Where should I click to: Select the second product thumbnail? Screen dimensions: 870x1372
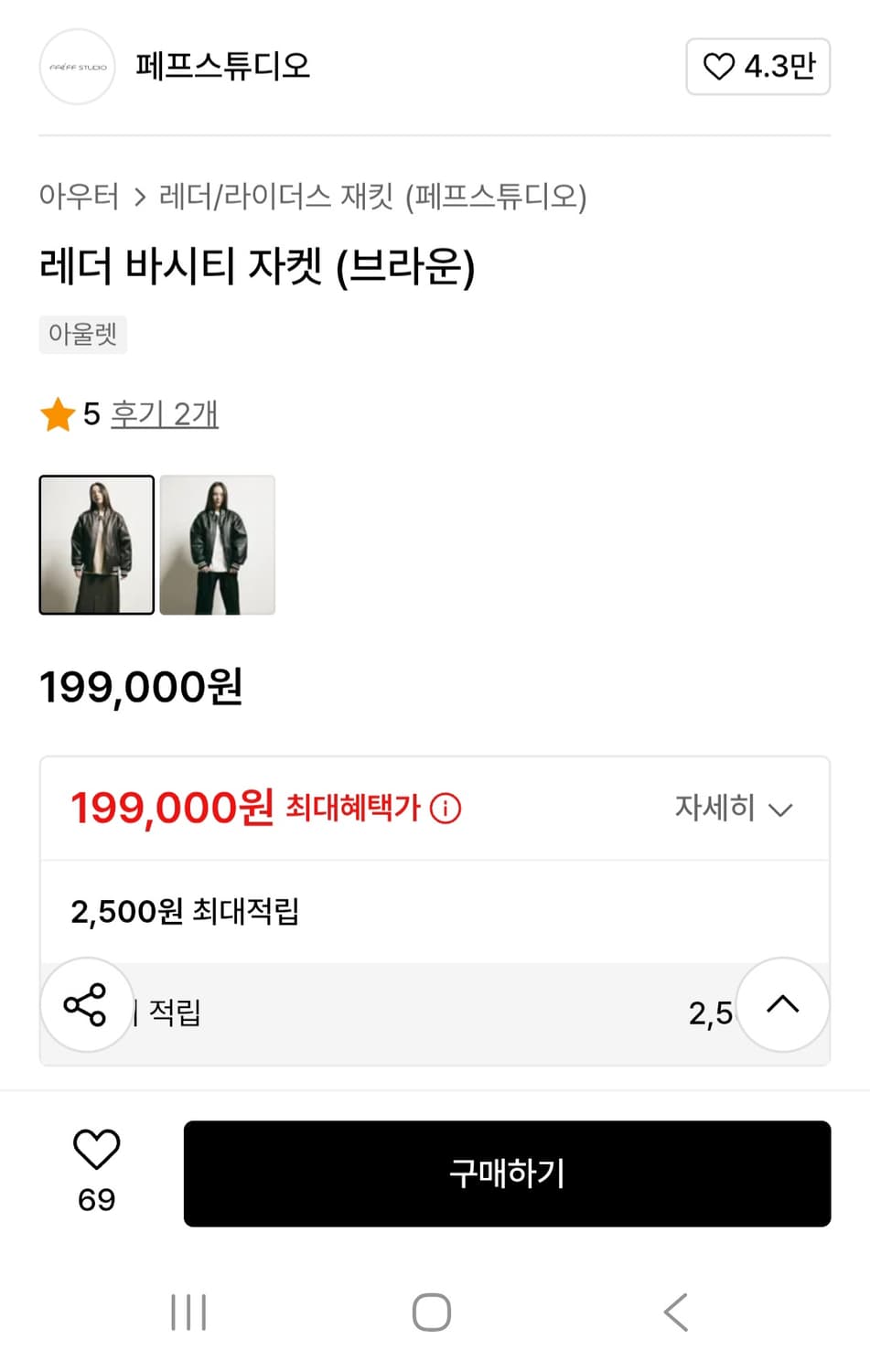pyautogui.click(x=217, y=545)
